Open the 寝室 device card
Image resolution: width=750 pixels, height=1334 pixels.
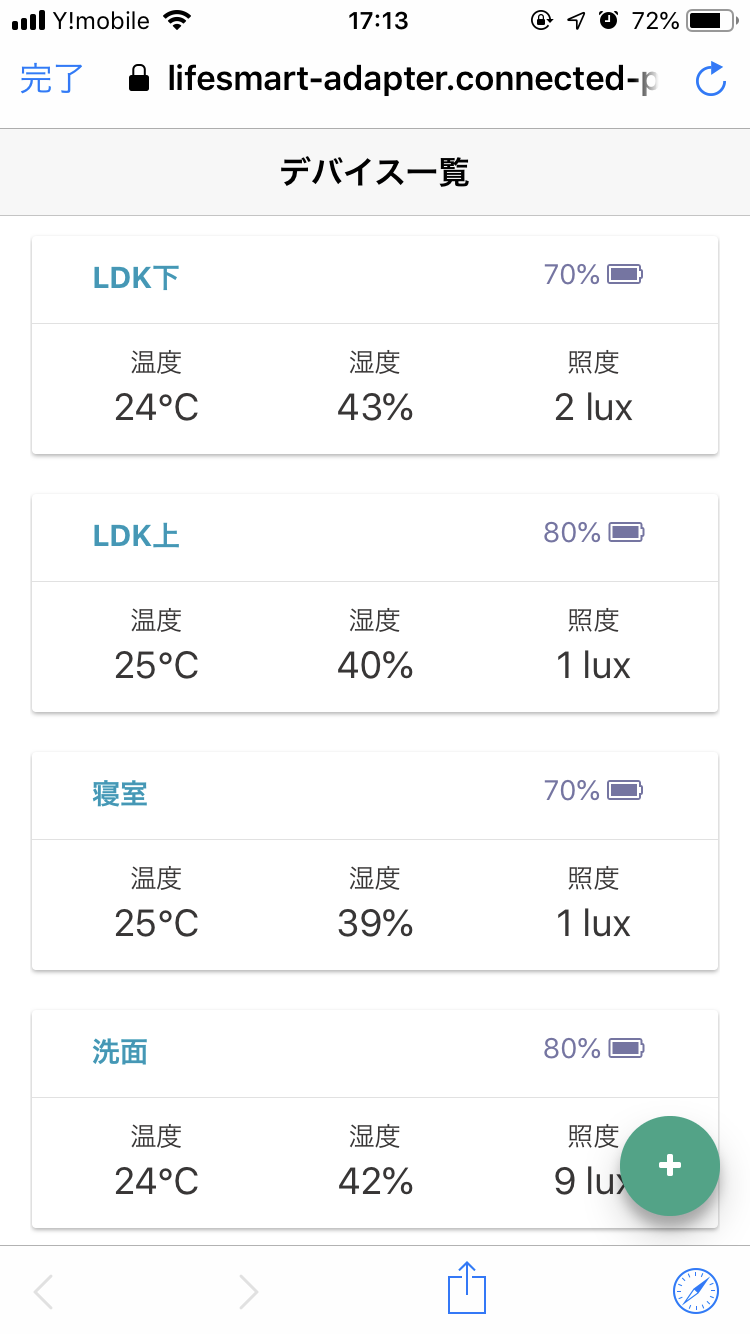pos(375,861)
